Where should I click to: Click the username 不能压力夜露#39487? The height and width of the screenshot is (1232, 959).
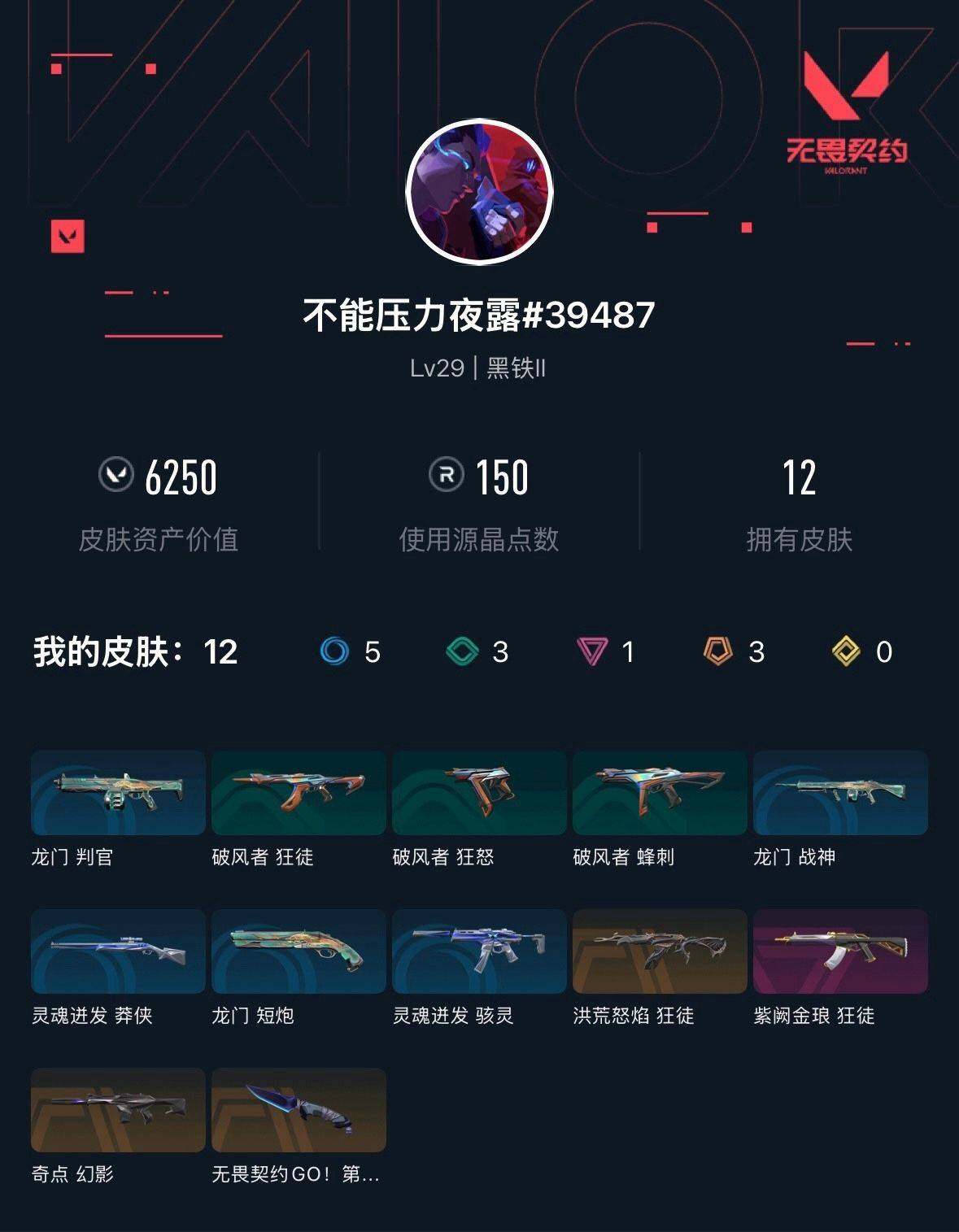point(478,315)
